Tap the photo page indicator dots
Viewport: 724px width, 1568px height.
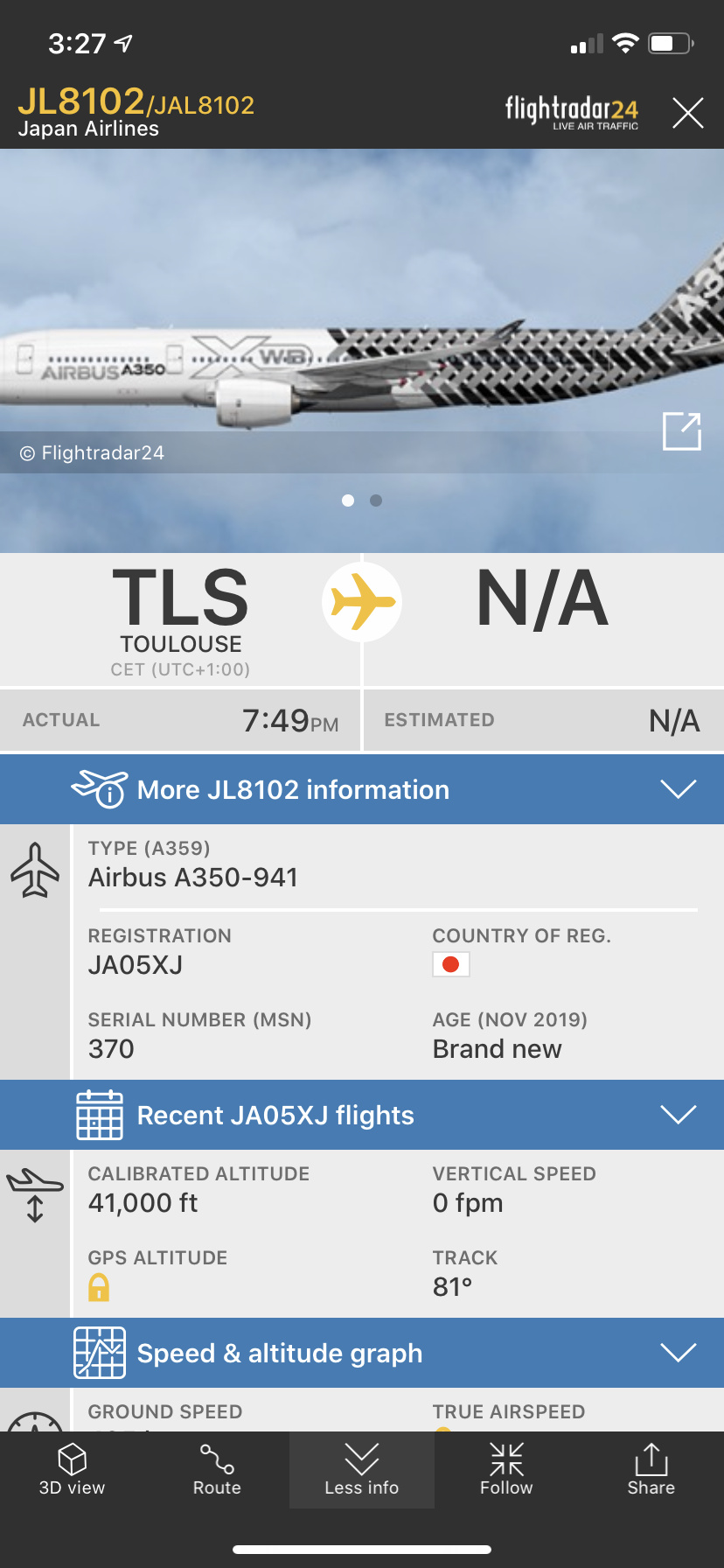tap(362, 500)
